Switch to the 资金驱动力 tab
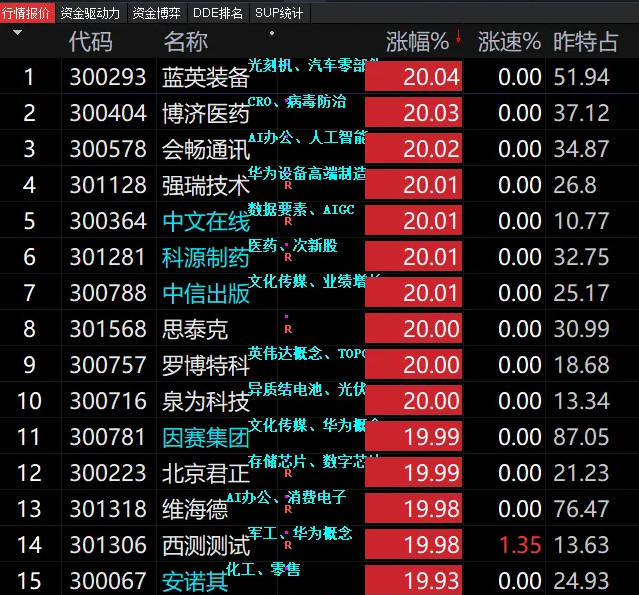This screenshot has height=595, width=639. coord(90,13)
